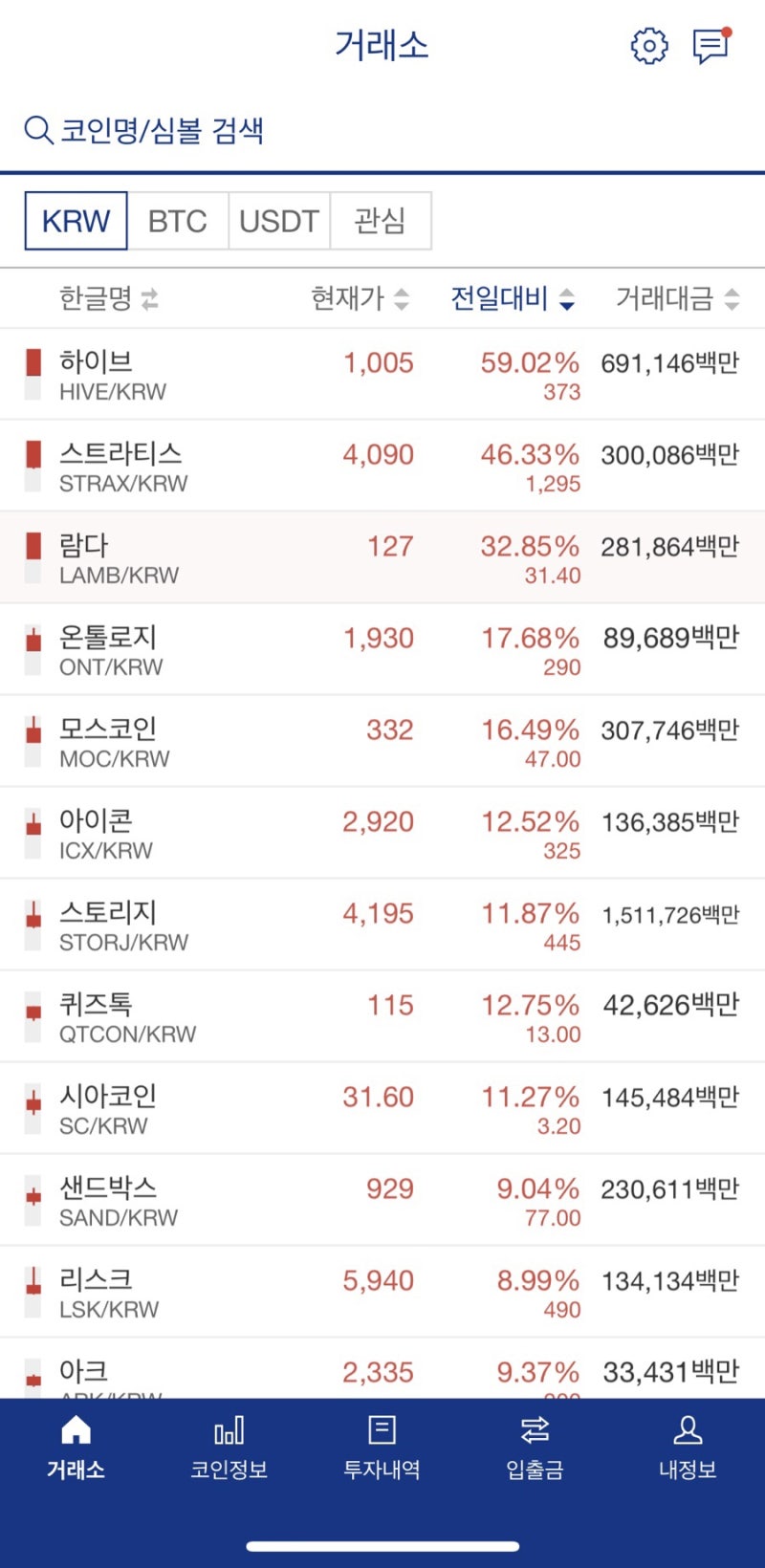
Task: Collapse the STRAX/KRW candle indicator
Action: tap(32, 465)
